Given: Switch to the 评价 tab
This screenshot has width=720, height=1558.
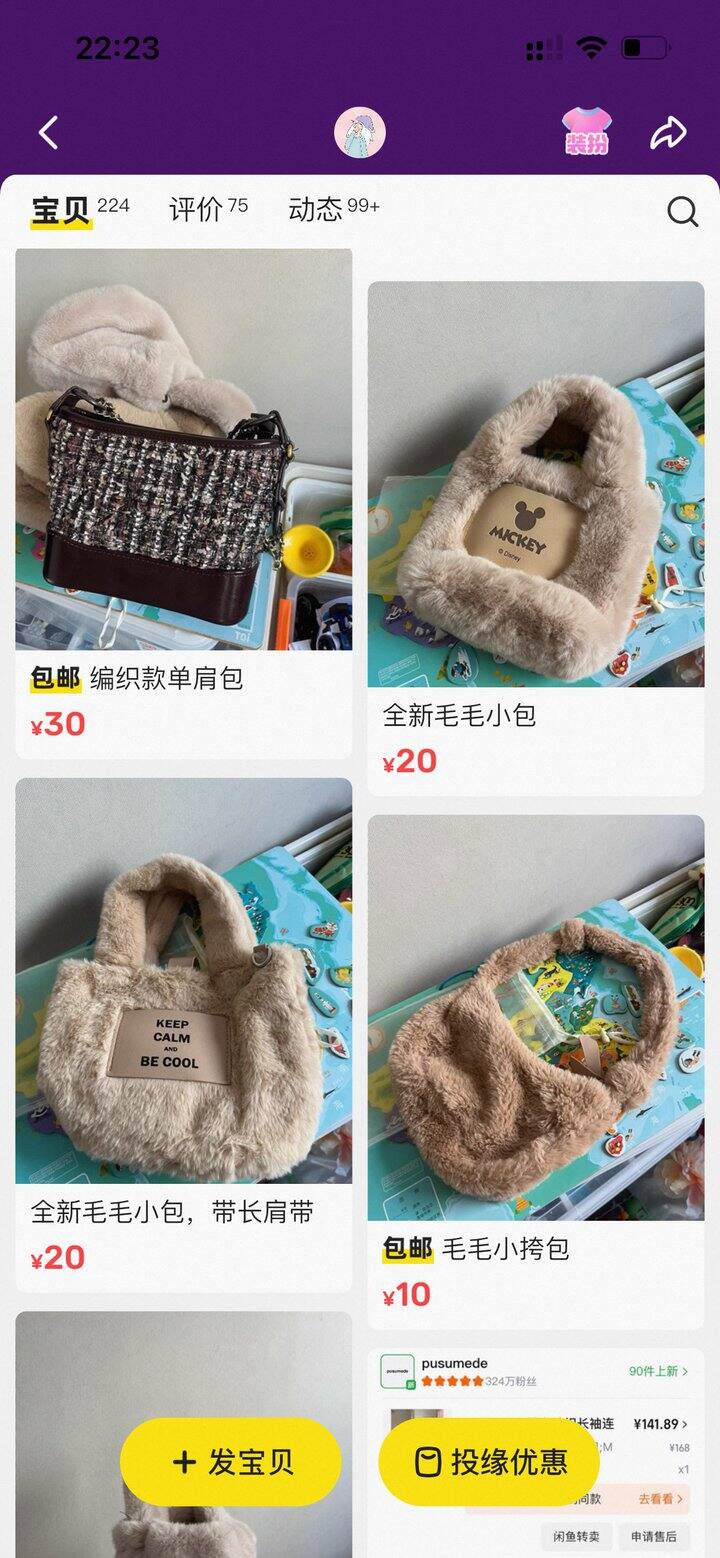Looking at the screenshot, I should click(207, 209).
